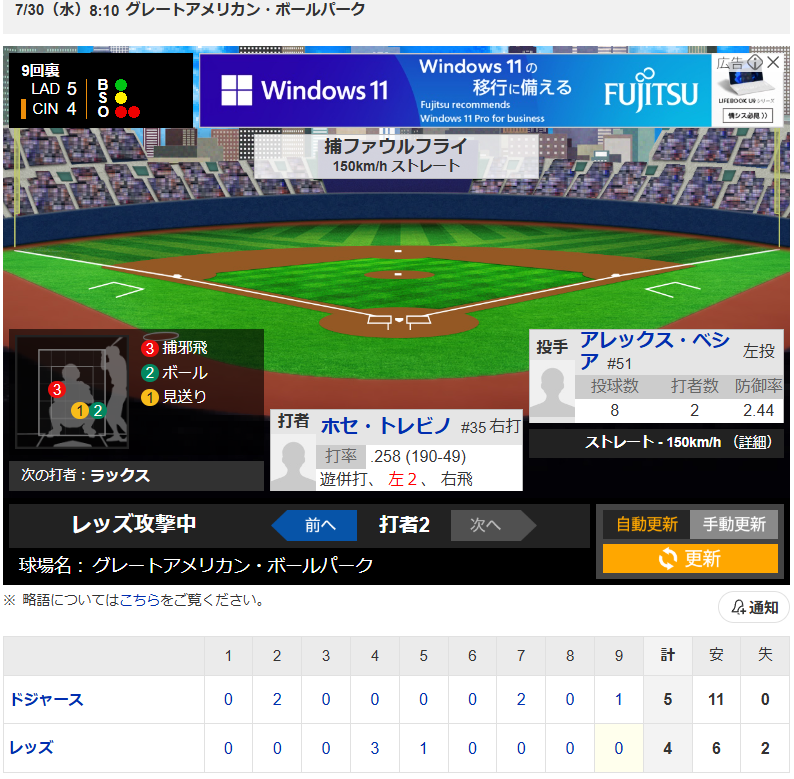
Task: Close the Fujitsu Windows 11 ad
Action: [773, 62]
